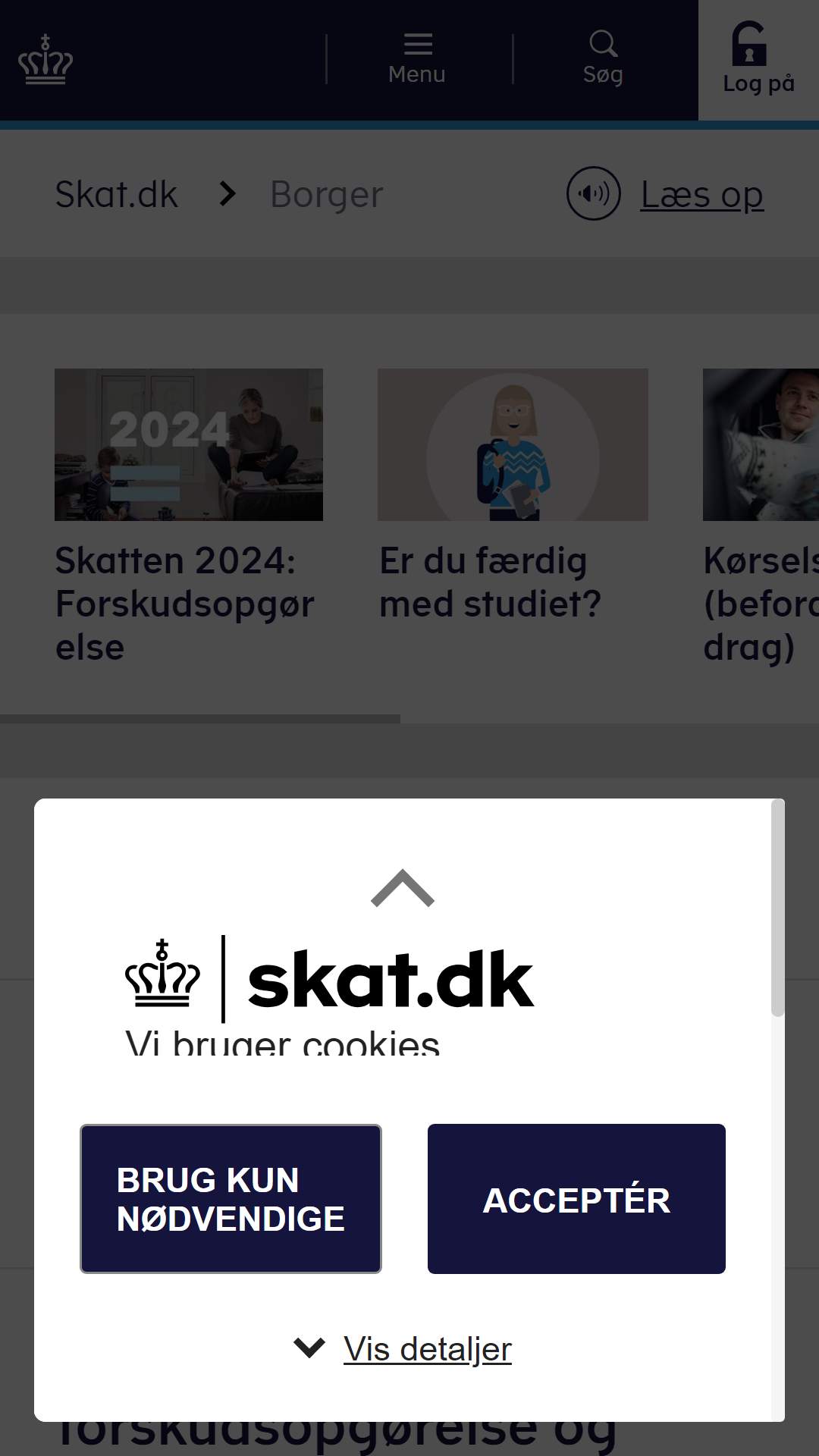Open the Søg search option
Viewport: 819px width, 1456px height.
pos(603,59)
